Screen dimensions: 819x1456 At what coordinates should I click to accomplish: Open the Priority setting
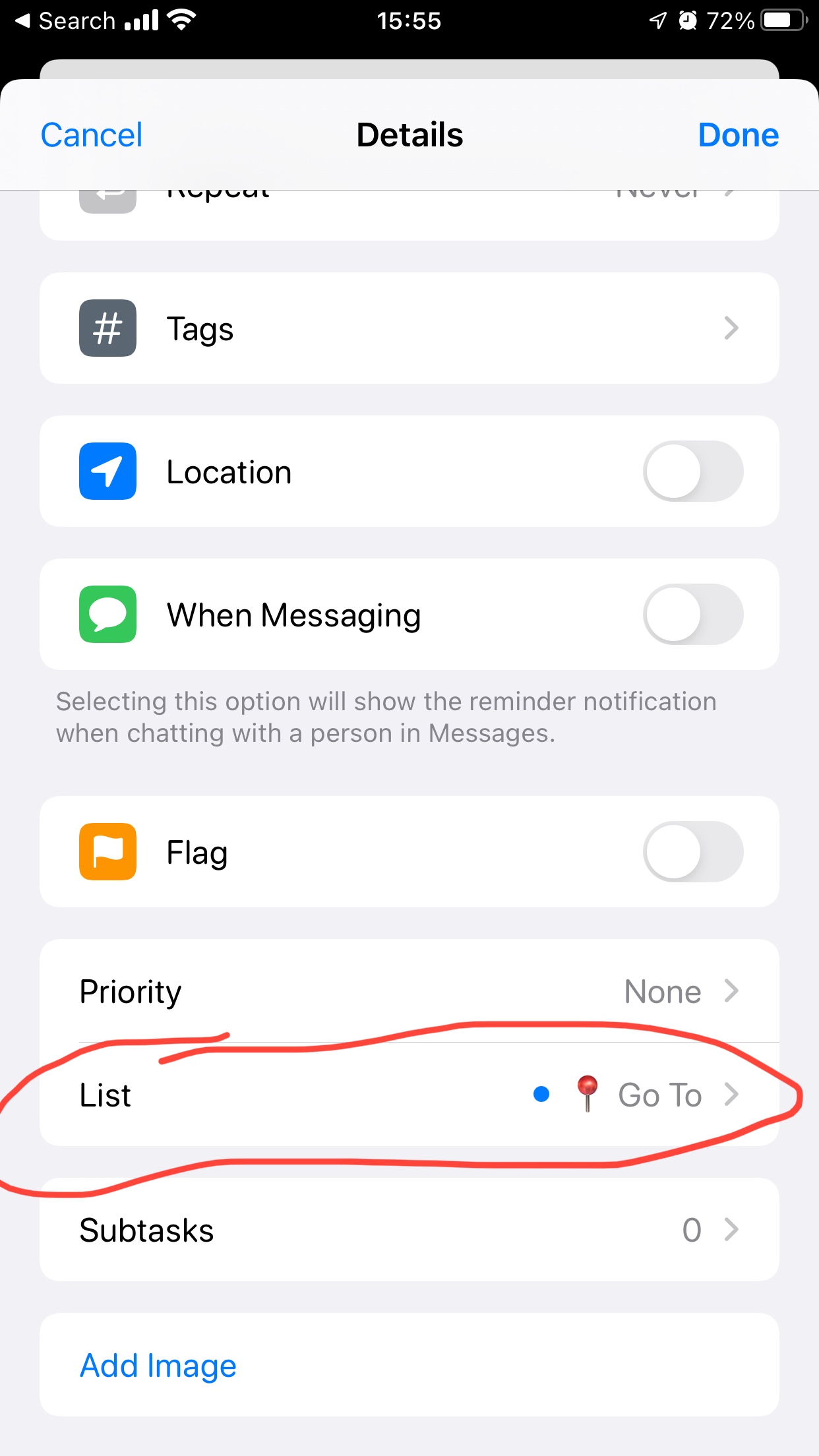coord(409,990)
